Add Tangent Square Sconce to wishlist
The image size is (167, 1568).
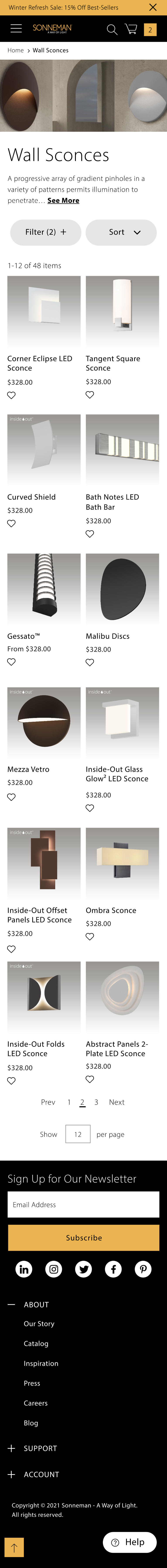click(x=90, y=395)
